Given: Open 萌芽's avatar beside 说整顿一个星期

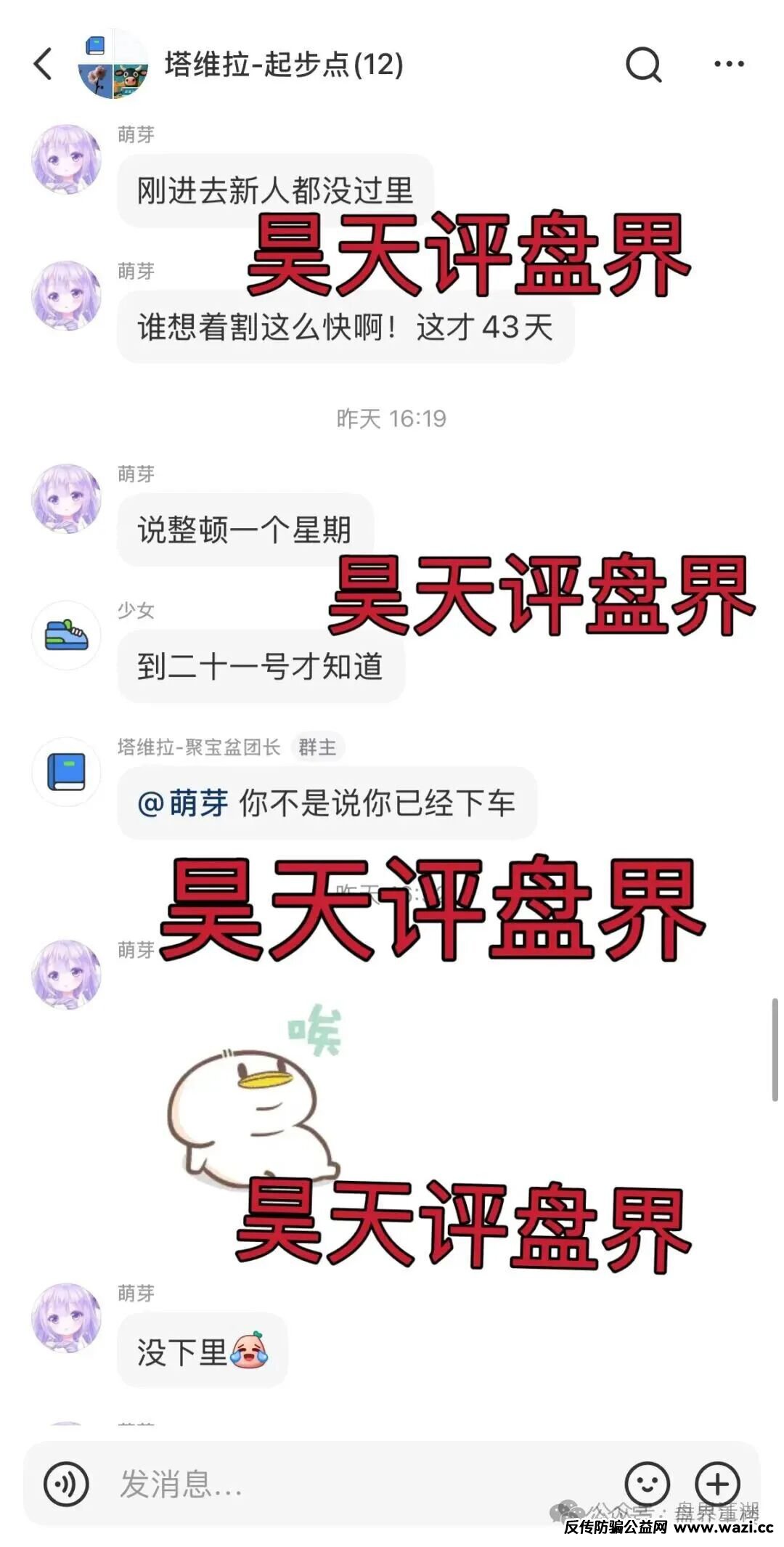Looking at the screenshot, I should 66,499.
